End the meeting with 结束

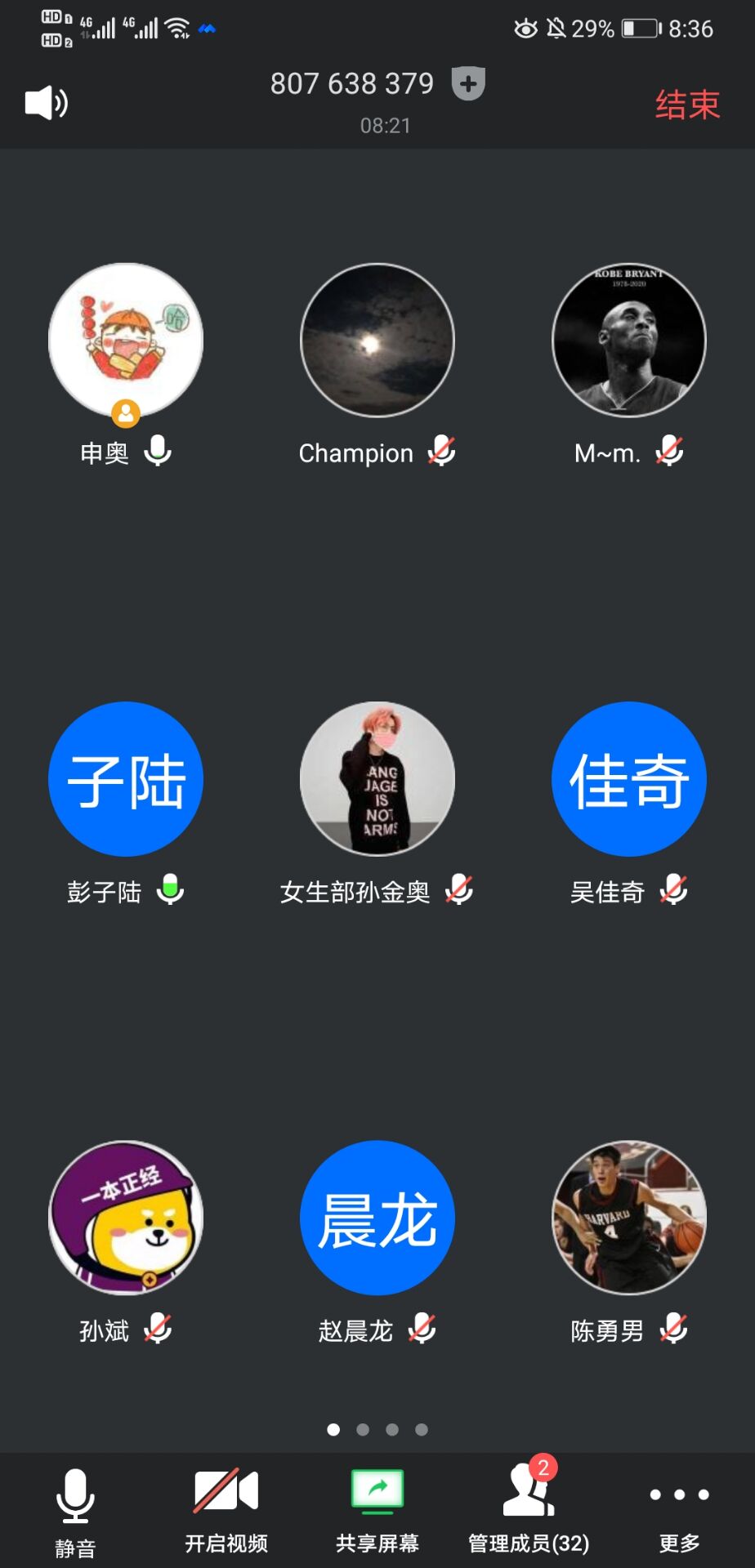click(687, 105)
